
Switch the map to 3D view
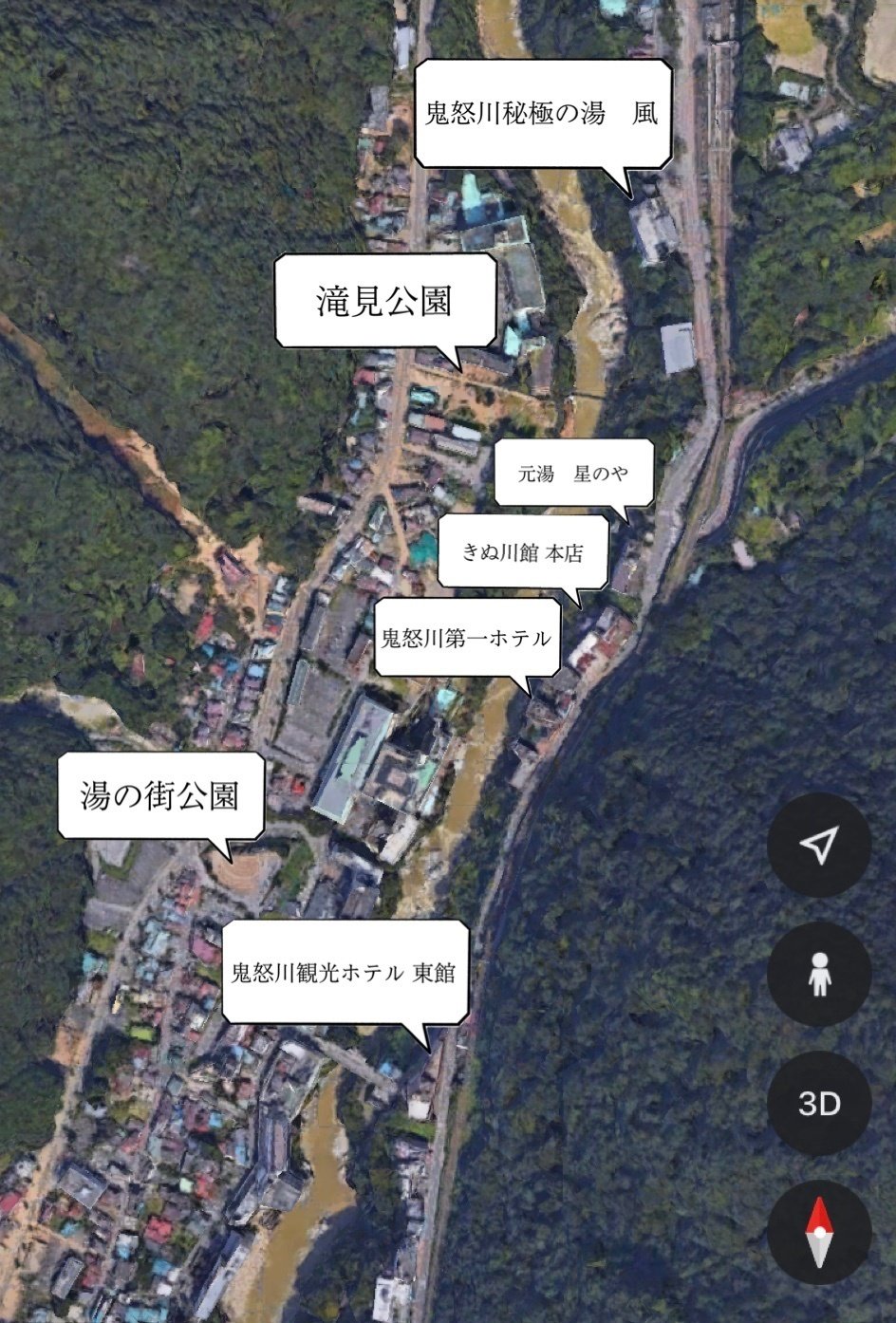pos(819,1103)
